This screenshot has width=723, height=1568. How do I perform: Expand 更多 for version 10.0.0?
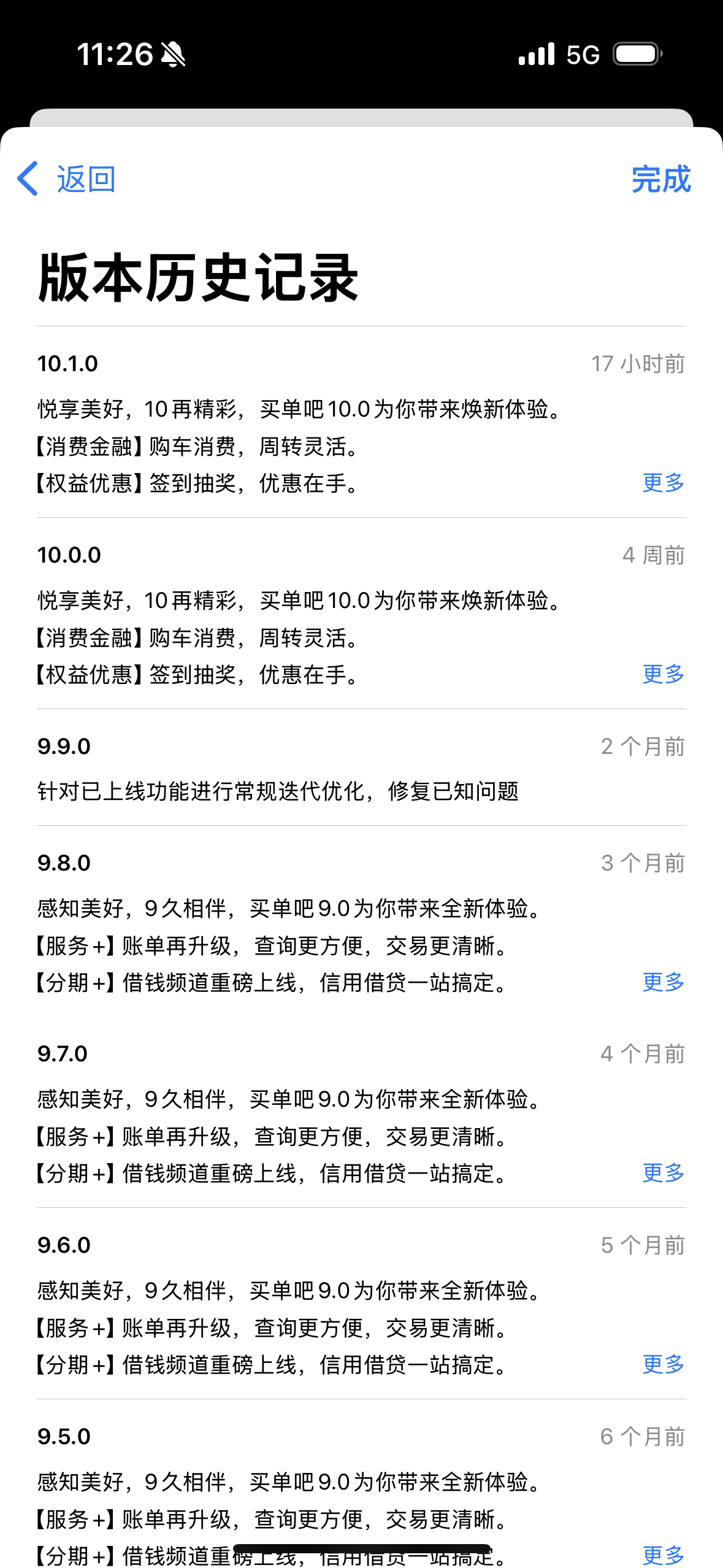coord(663,674)
